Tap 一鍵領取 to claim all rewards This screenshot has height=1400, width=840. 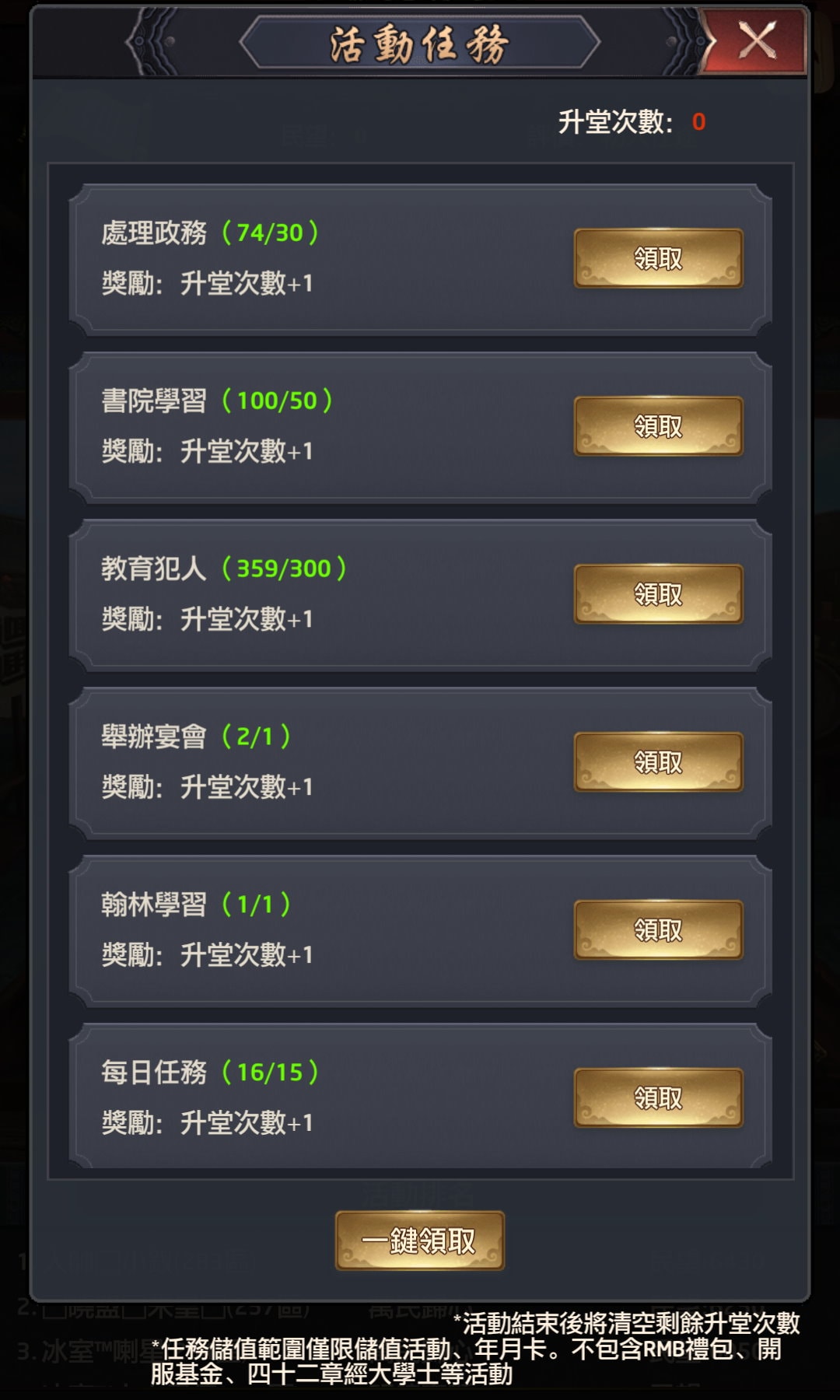419,1241
